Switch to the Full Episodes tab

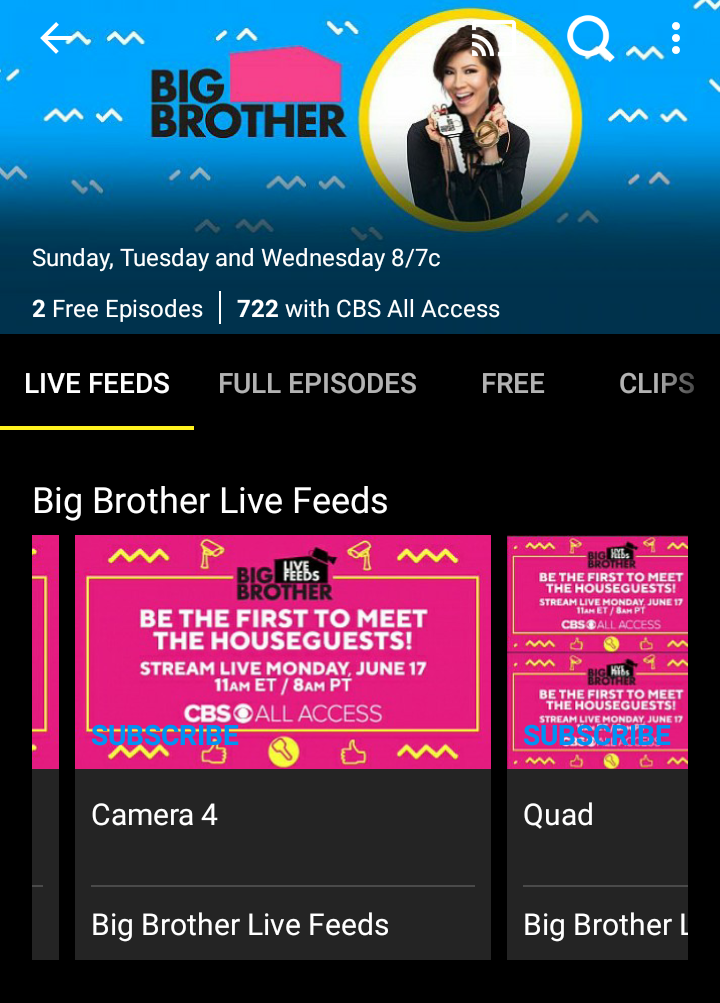[x=317, y=384]
